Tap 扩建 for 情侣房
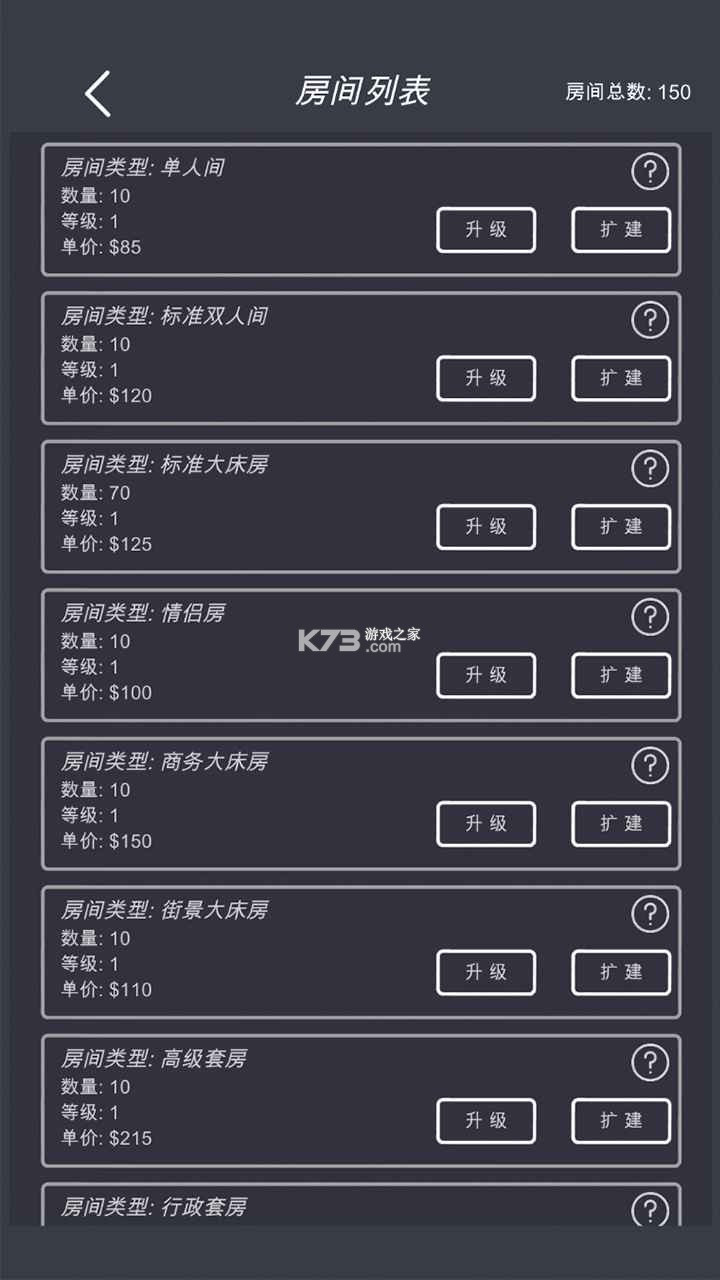 [x=621, y=676]
